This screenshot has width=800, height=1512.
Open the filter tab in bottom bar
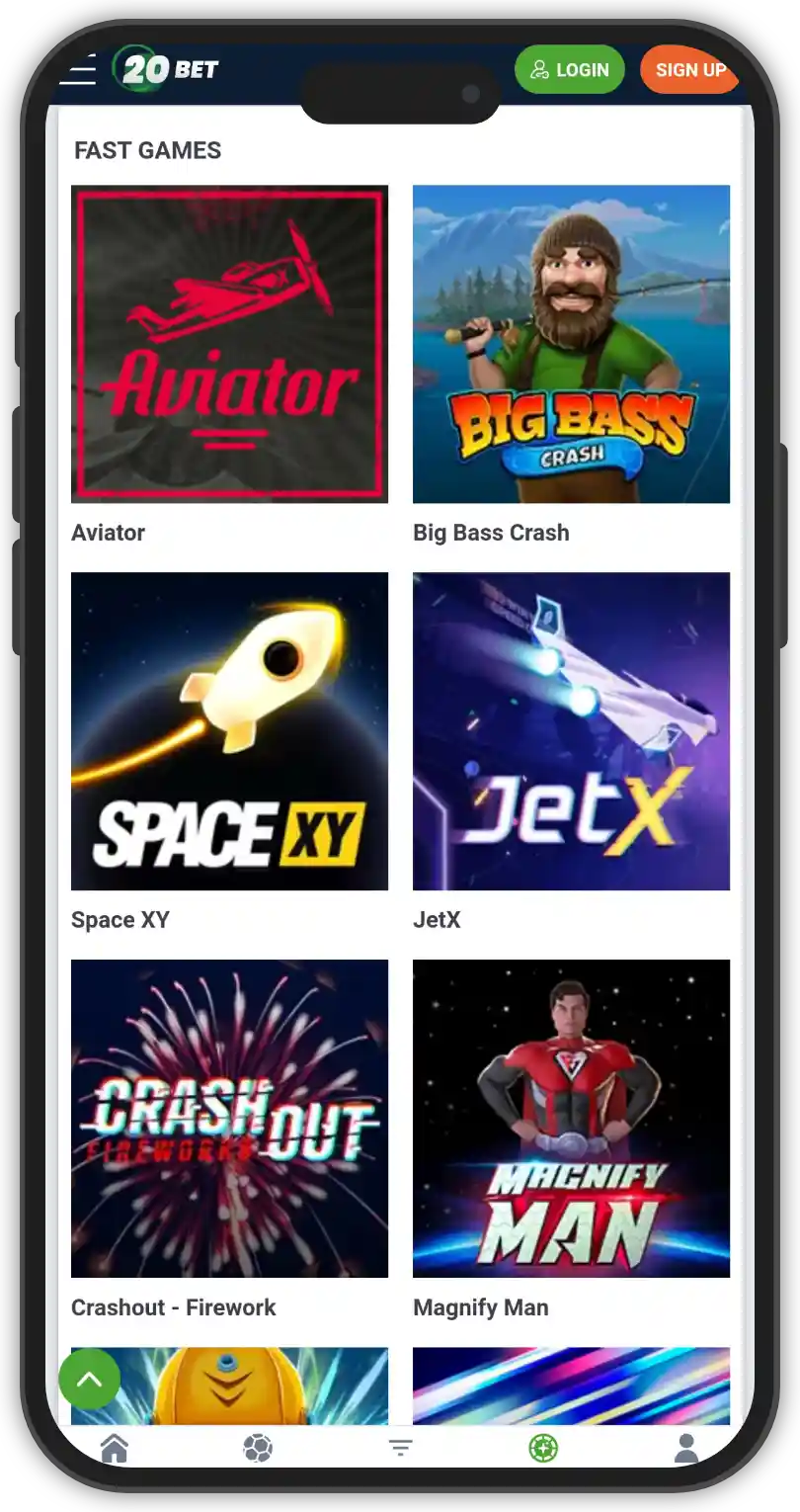pos(400,1449)
